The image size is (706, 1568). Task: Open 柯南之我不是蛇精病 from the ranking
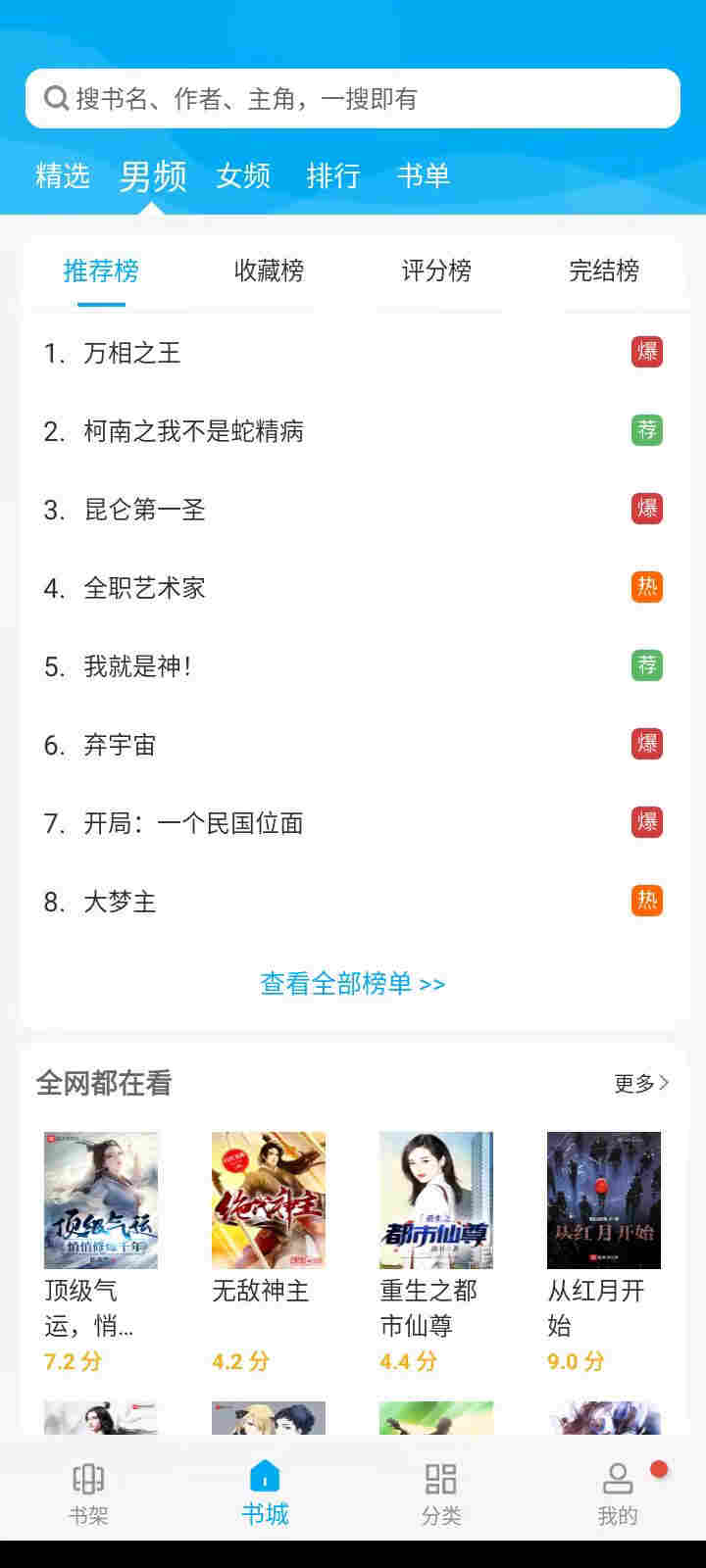coord(193,431)
